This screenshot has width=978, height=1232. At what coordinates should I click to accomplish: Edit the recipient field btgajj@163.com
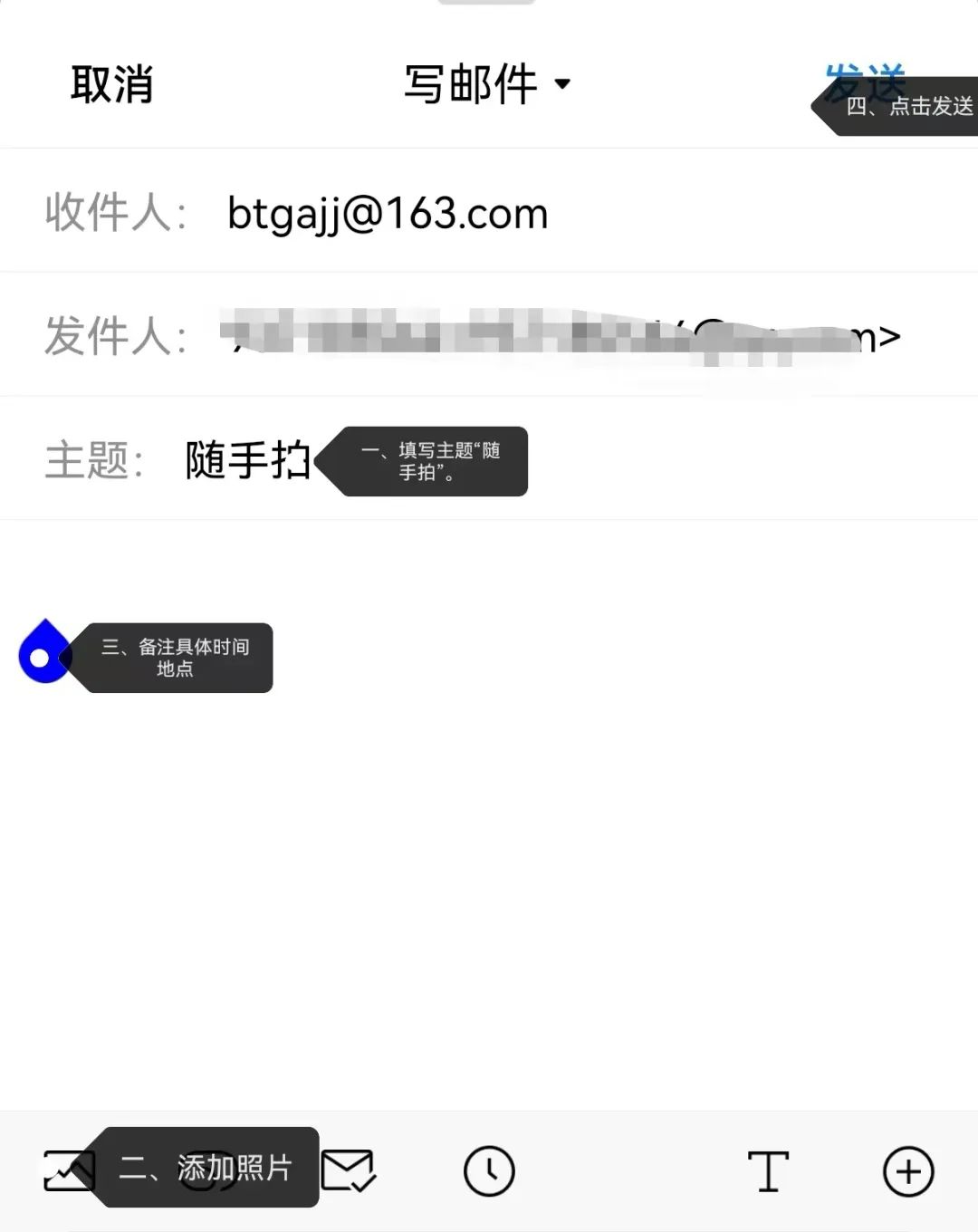point(388,214)
